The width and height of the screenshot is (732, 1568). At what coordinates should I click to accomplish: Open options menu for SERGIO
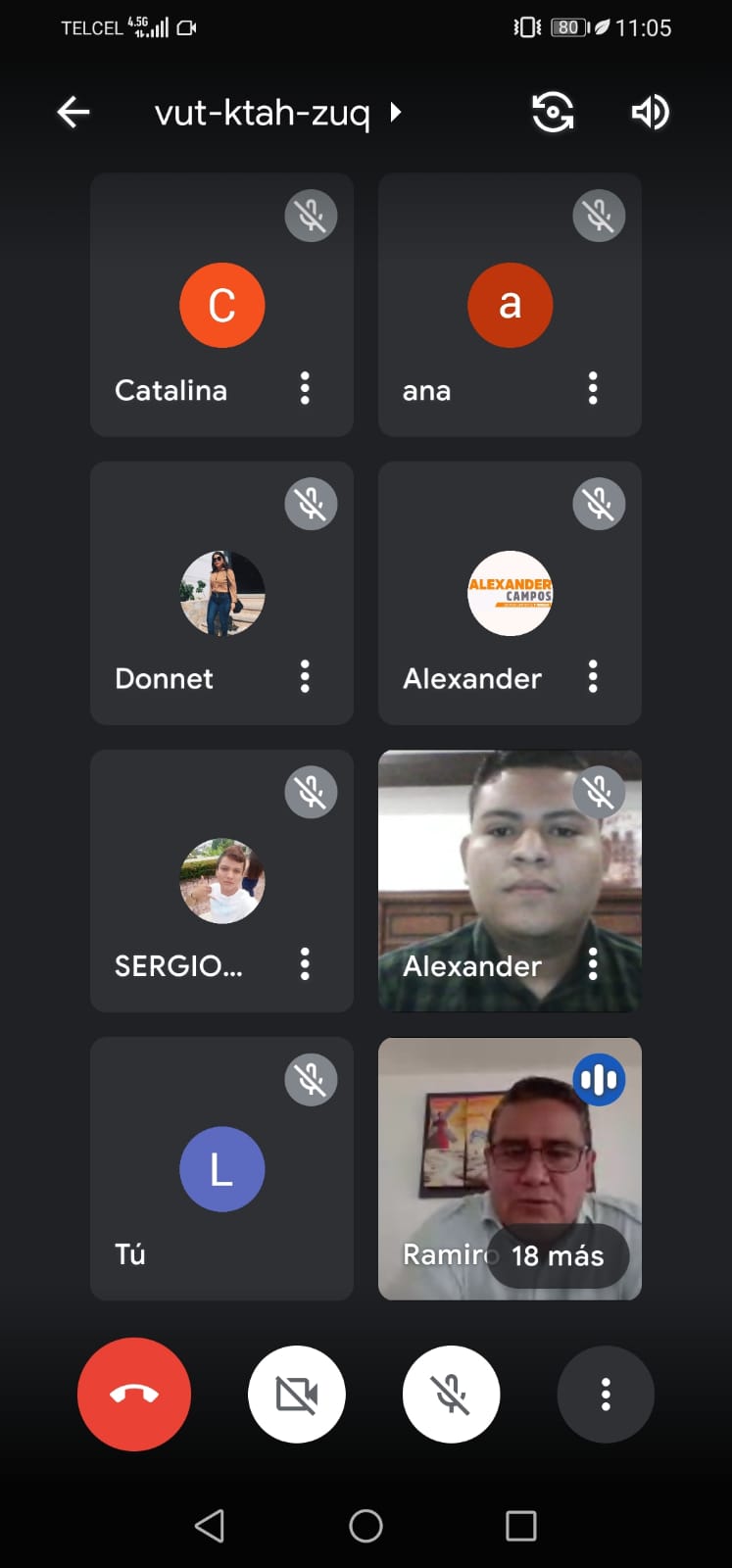click(x=305, y=964)
